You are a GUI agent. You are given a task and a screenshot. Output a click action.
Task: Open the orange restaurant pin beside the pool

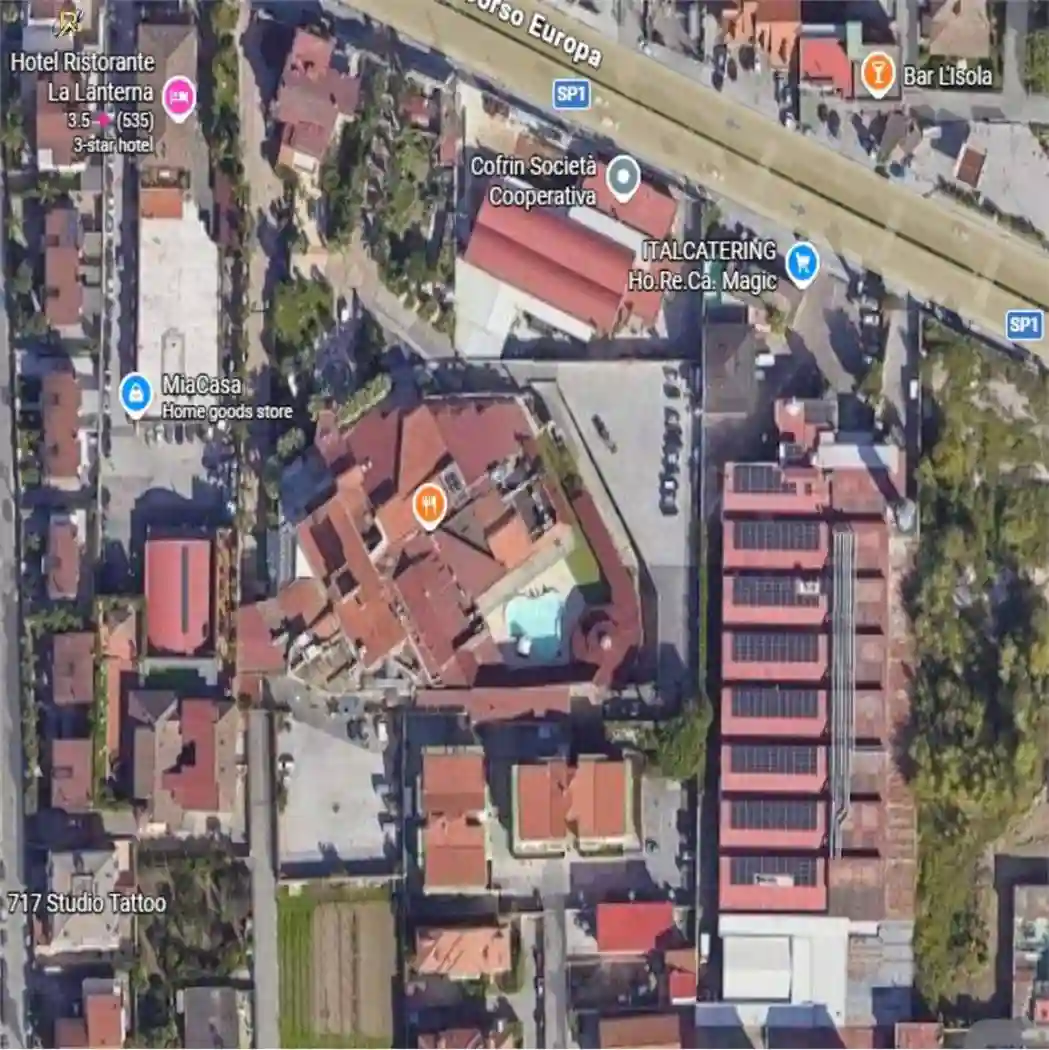click(x=429, y=505)
